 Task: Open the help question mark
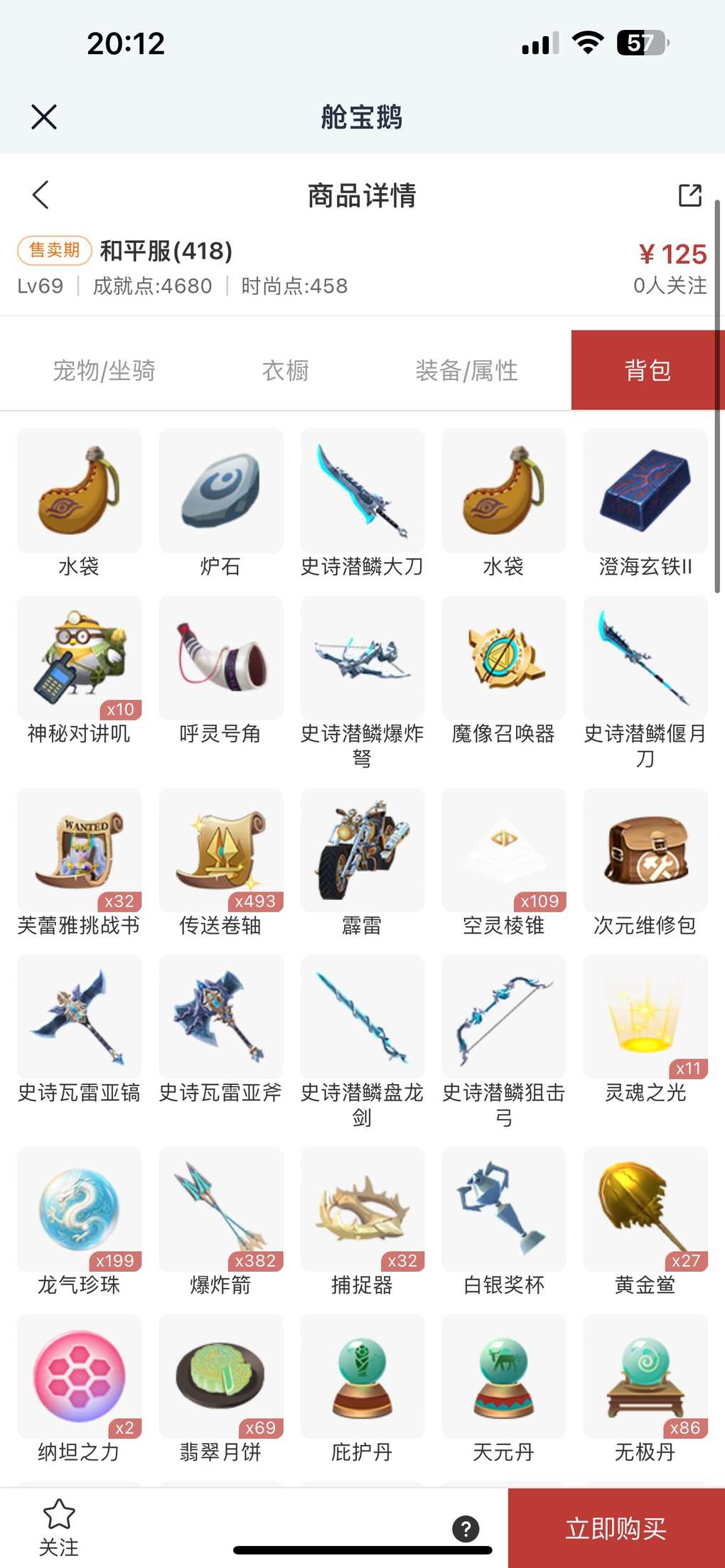(x=466, y=1528)
